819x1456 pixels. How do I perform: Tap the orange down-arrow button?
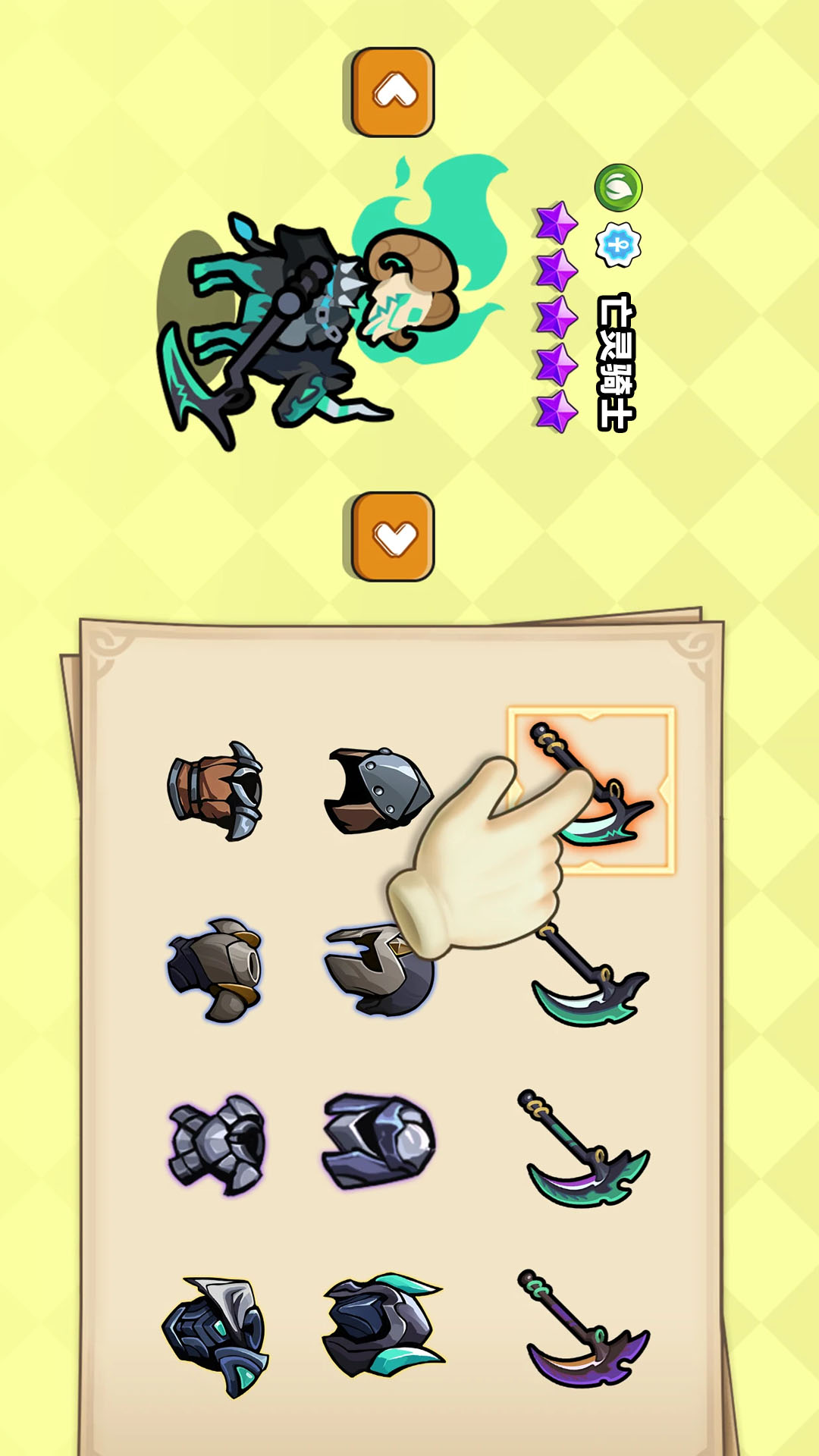(x=394, y=537)
